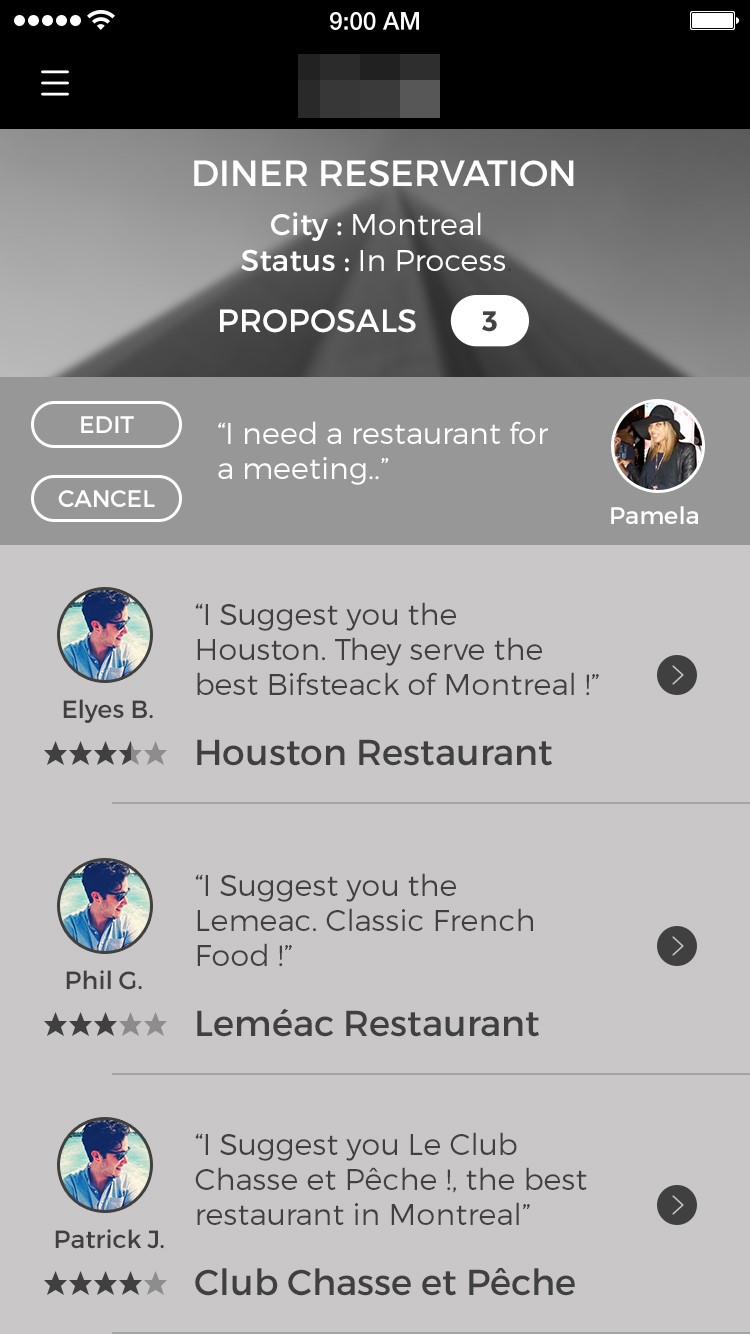This screenshot has width=750, height=1334.
Task: View Pamela's profile picture
Action: pos(657,447)
